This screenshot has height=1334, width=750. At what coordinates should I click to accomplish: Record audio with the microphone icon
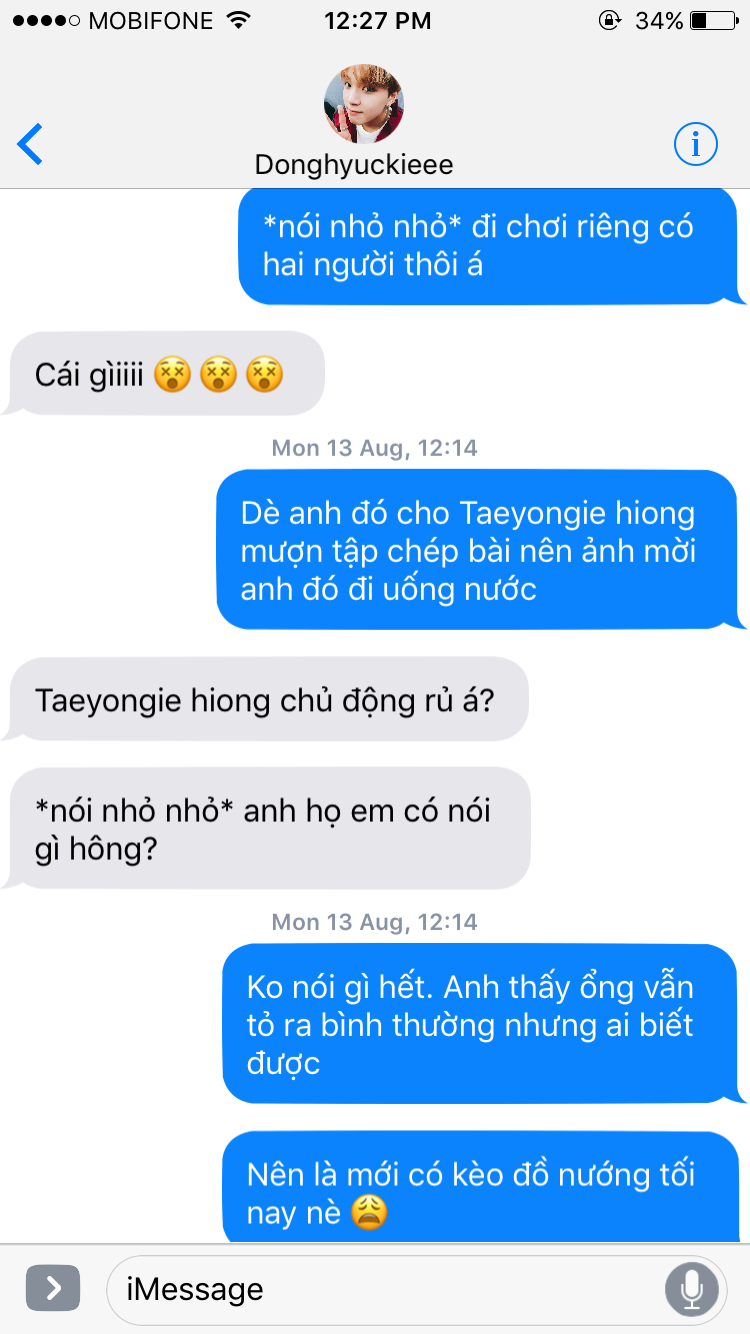691,1289
